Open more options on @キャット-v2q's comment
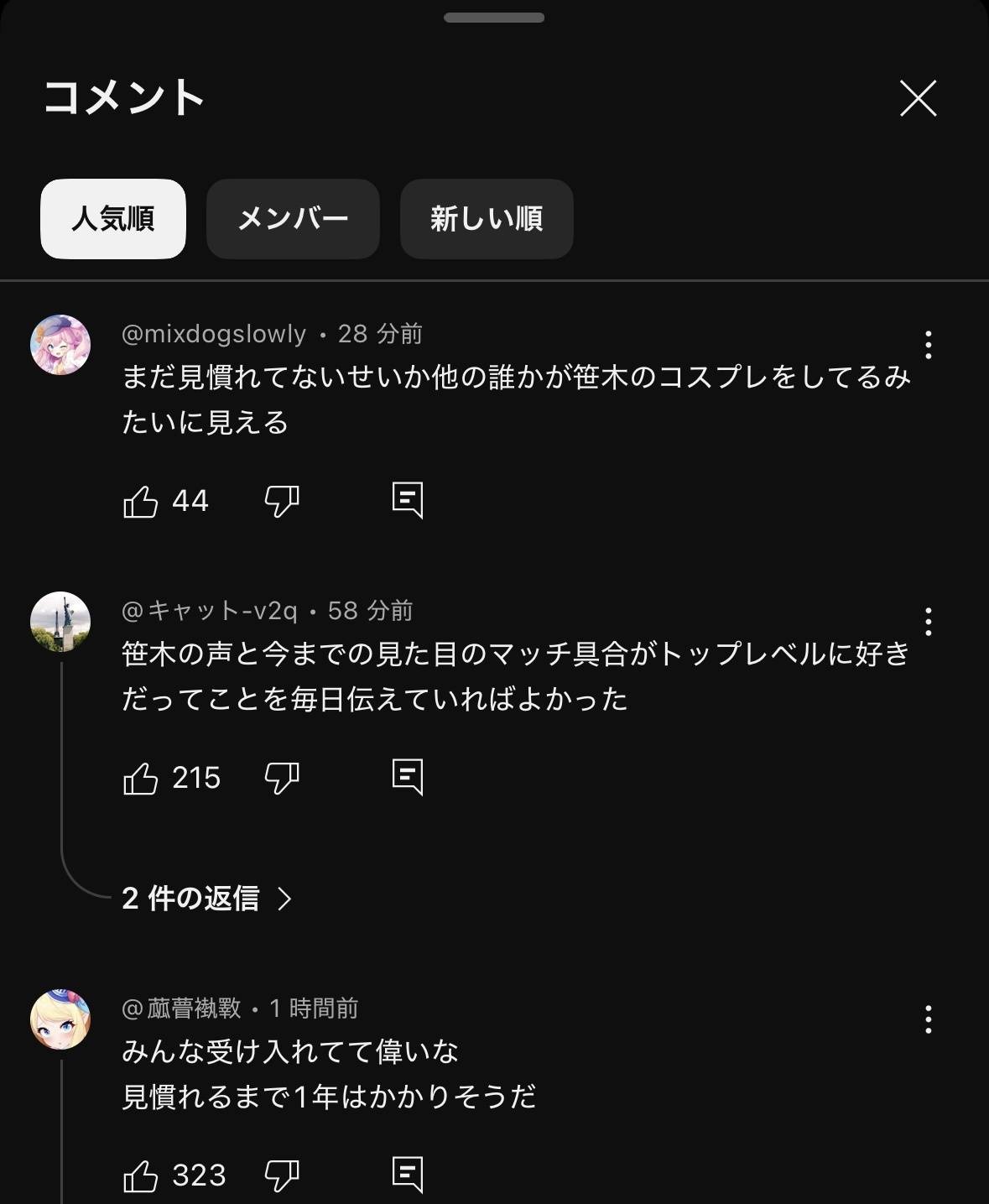989x1204 pixels. (x=928, y=622)
